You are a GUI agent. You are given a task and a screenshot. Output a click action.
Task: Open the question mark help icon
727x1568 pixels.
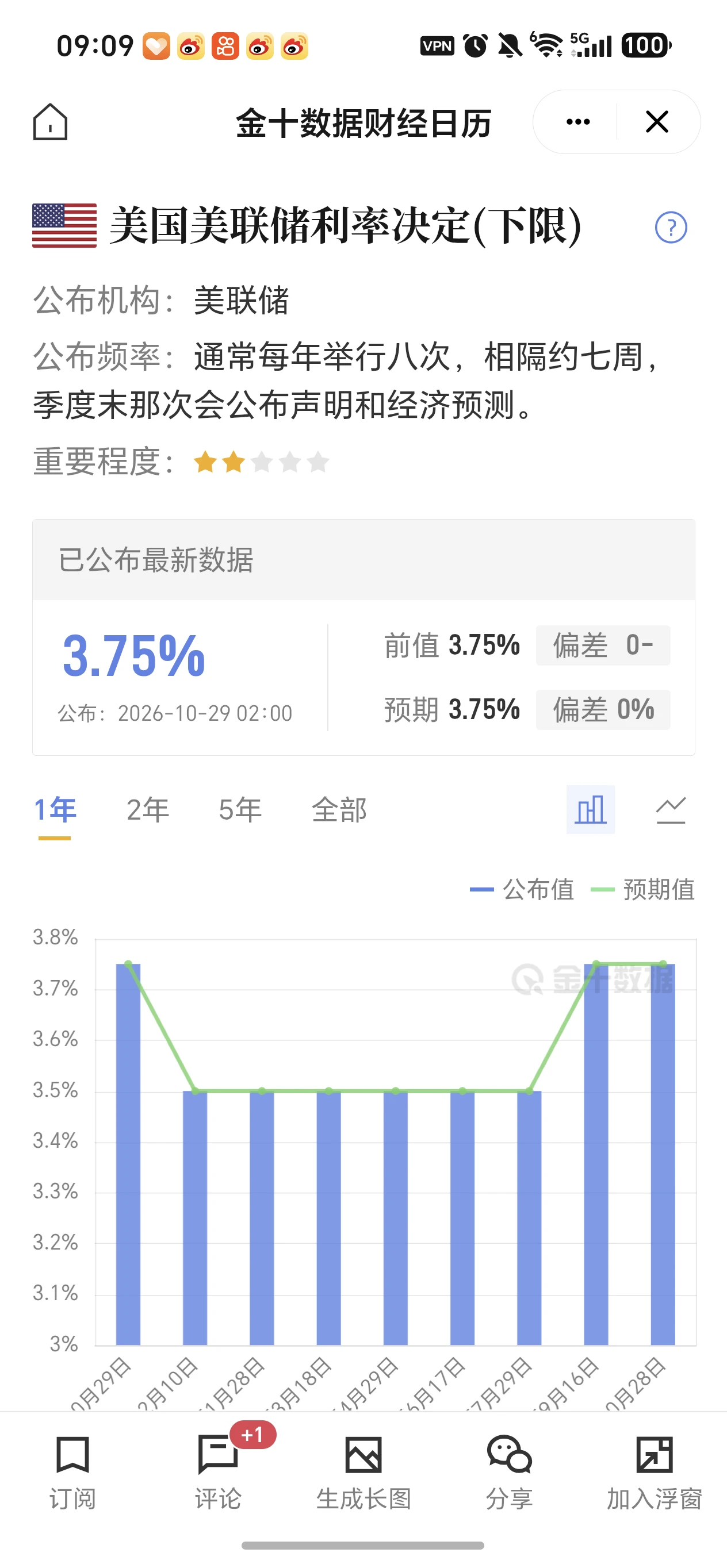(x=671, y=228)
